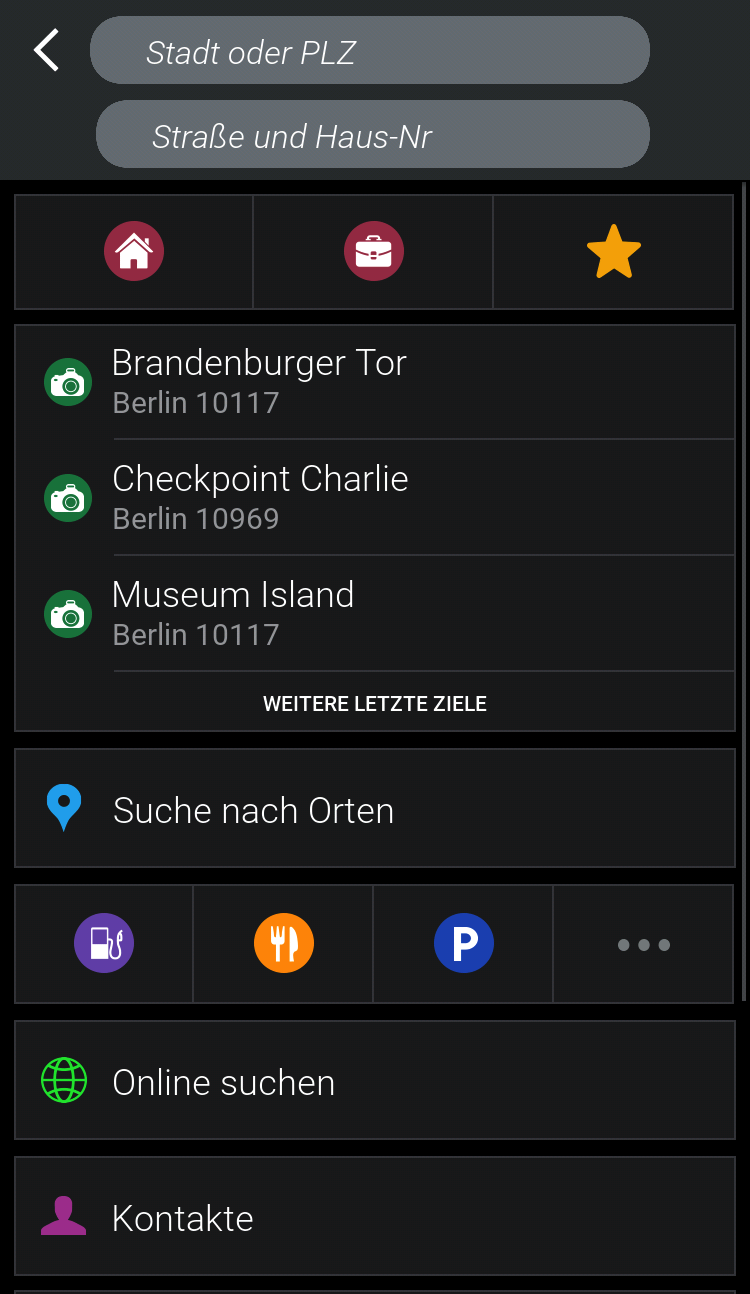
Task: Open Online suchen
Action: click(375, 1081)
